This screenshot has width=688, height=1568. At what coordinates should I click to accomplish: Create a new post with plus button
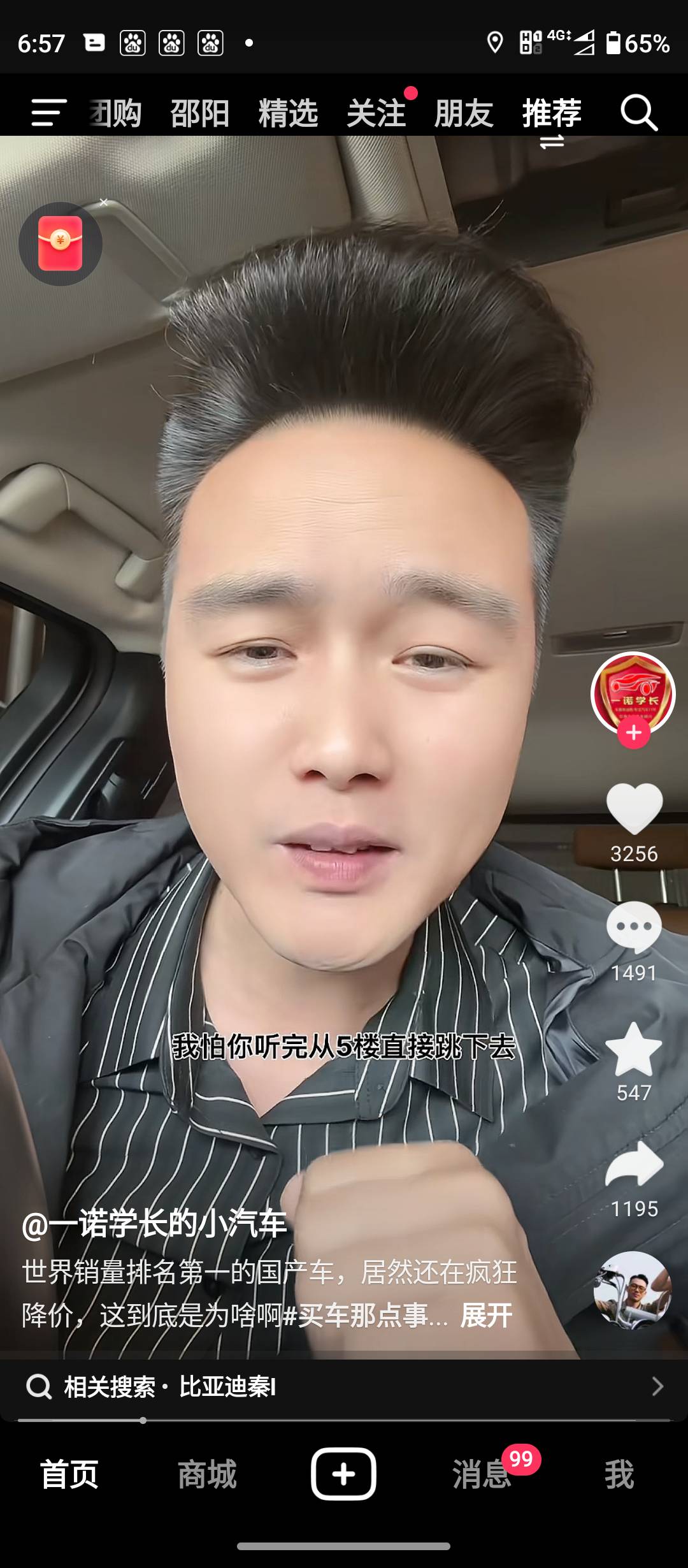click(x=343, y=1474)
